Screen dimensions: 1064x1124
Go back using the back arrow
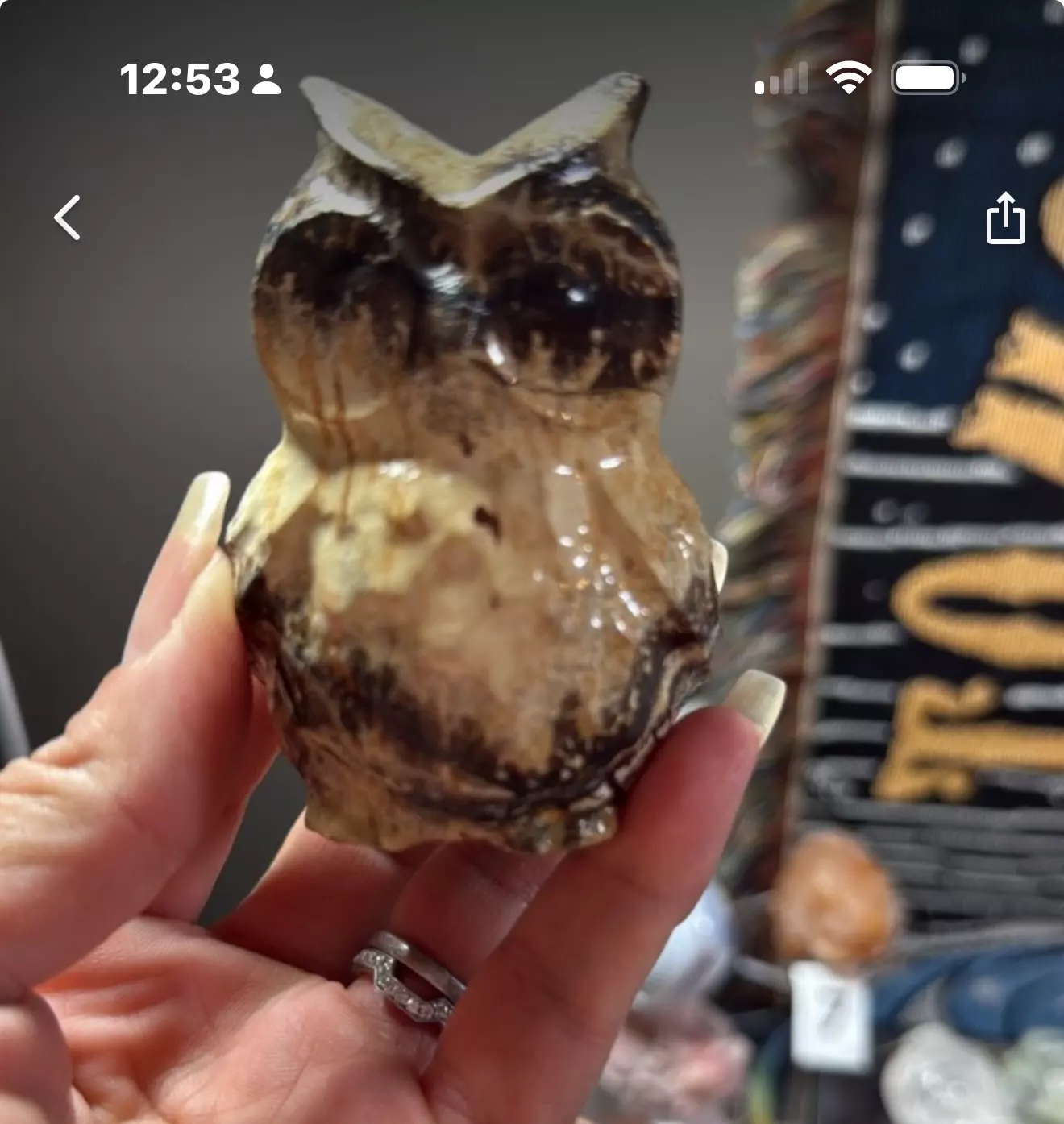click(x=68, y=218)
